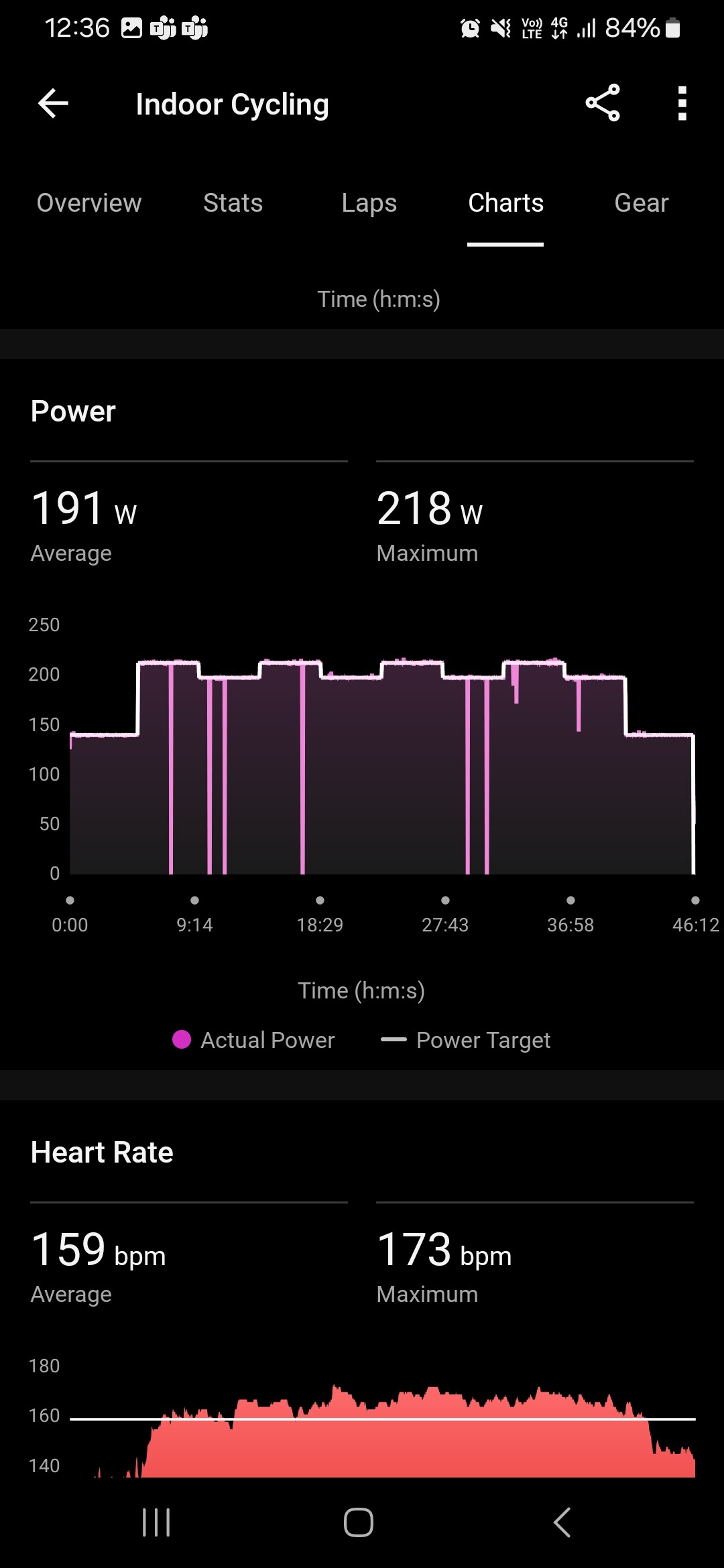
Task: Open the Stats tab
Action: coord(233,203)
